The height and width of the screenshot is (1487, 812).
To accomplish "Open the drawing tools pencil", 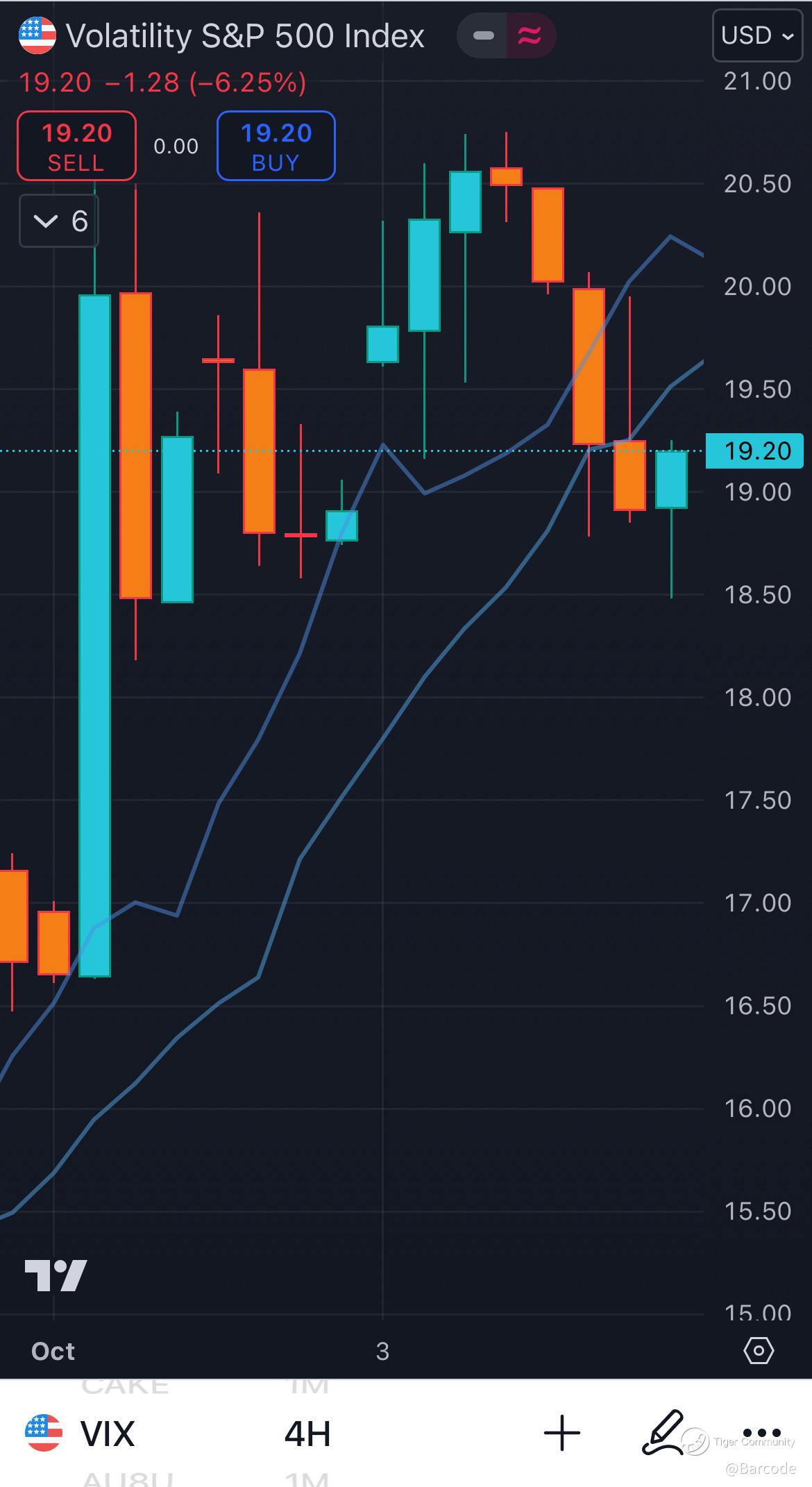I will (662, 1432).
